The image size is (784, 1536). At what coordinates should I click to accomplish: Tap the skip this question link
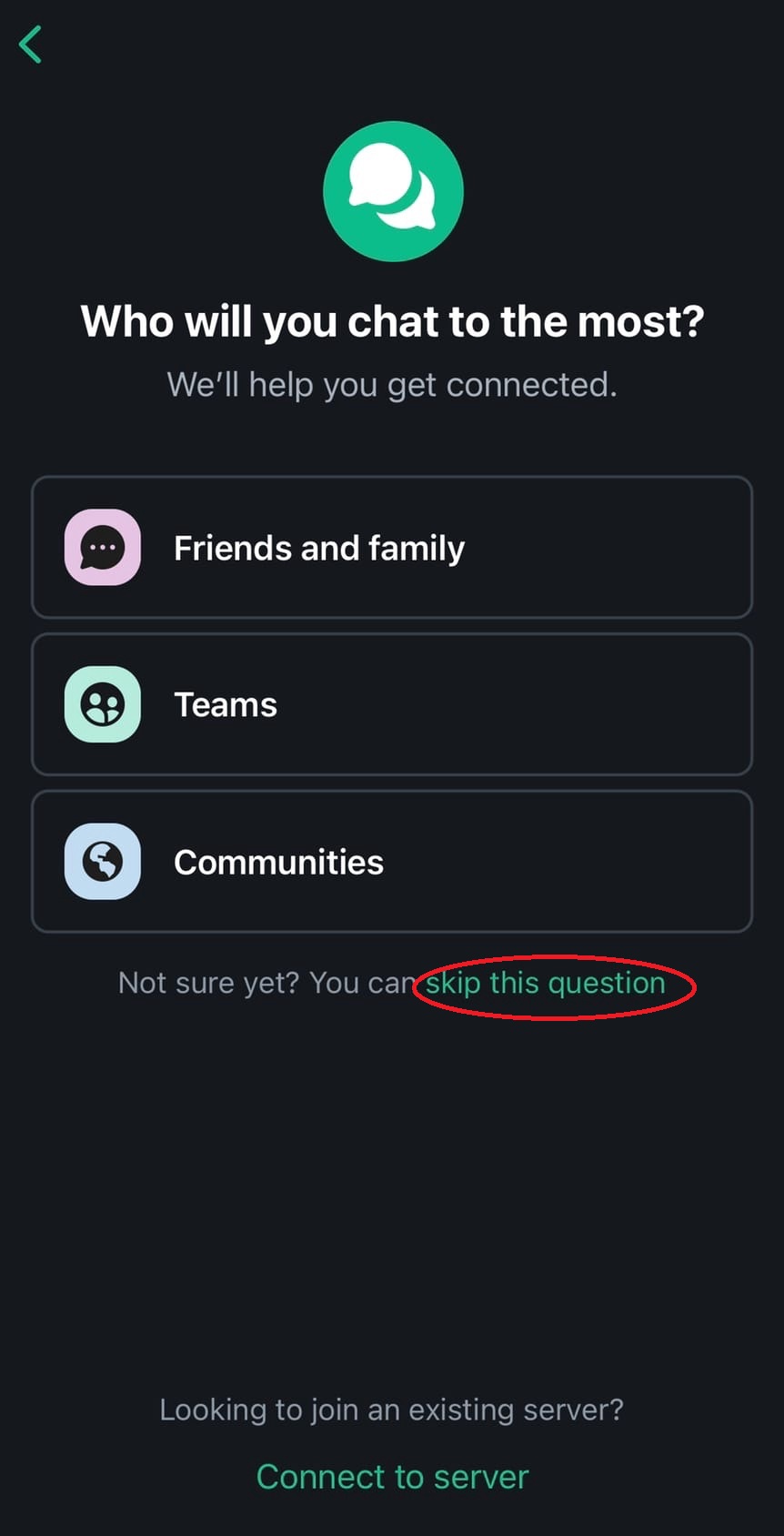(546, 984)
